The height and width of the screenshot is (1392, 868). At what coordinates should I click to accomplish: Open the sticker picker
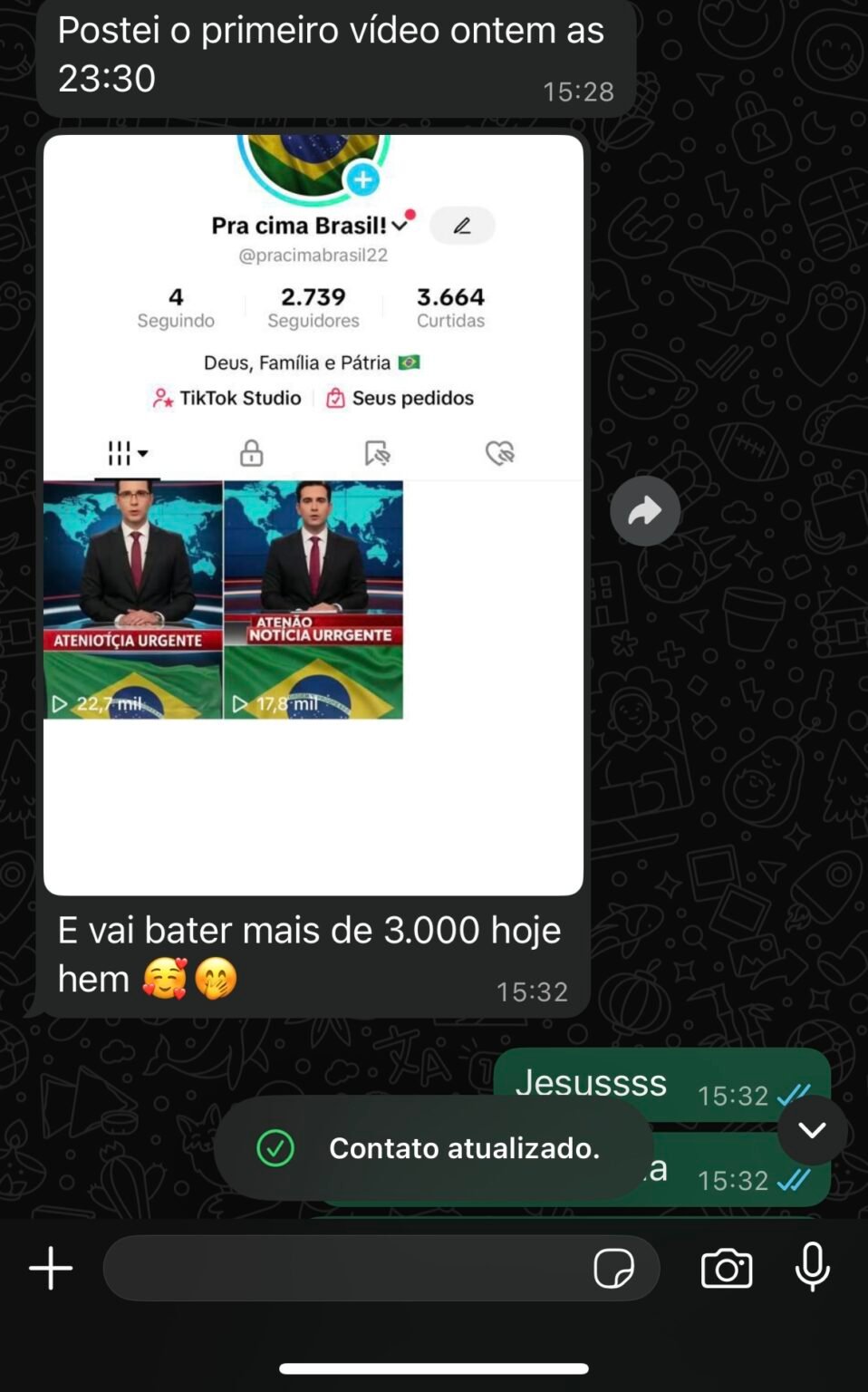click(x=613, y=1268)
